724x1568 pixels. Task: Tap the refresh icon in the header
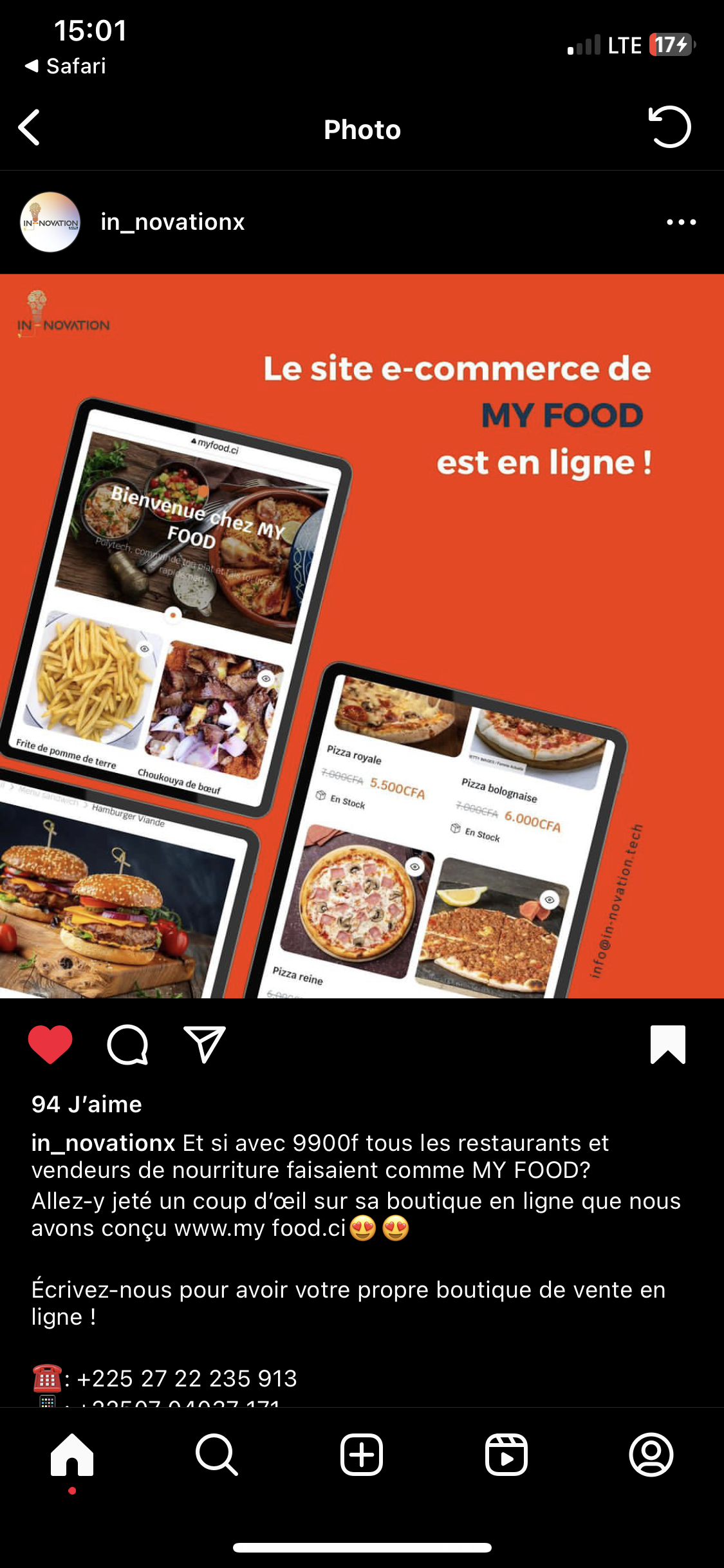point(669,127)
